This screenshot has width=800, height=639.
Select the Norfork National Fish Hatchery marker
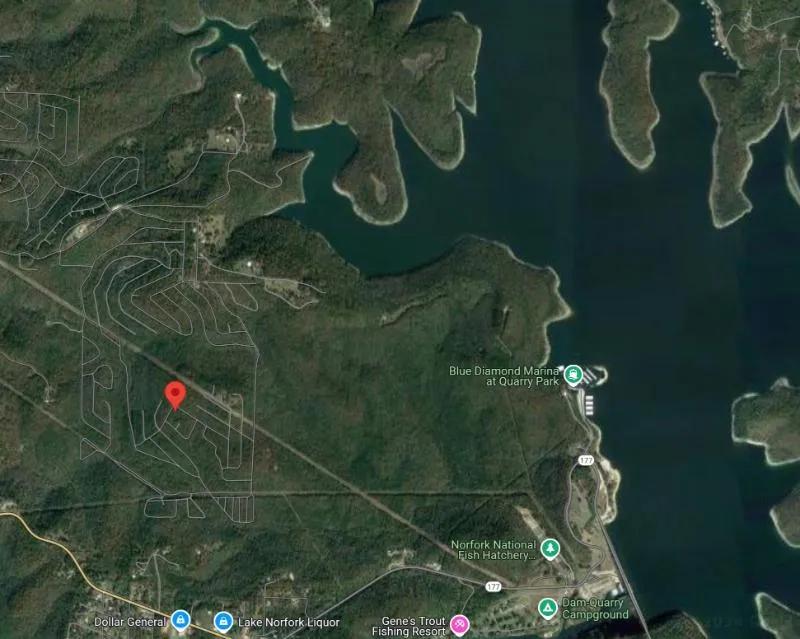549,548
